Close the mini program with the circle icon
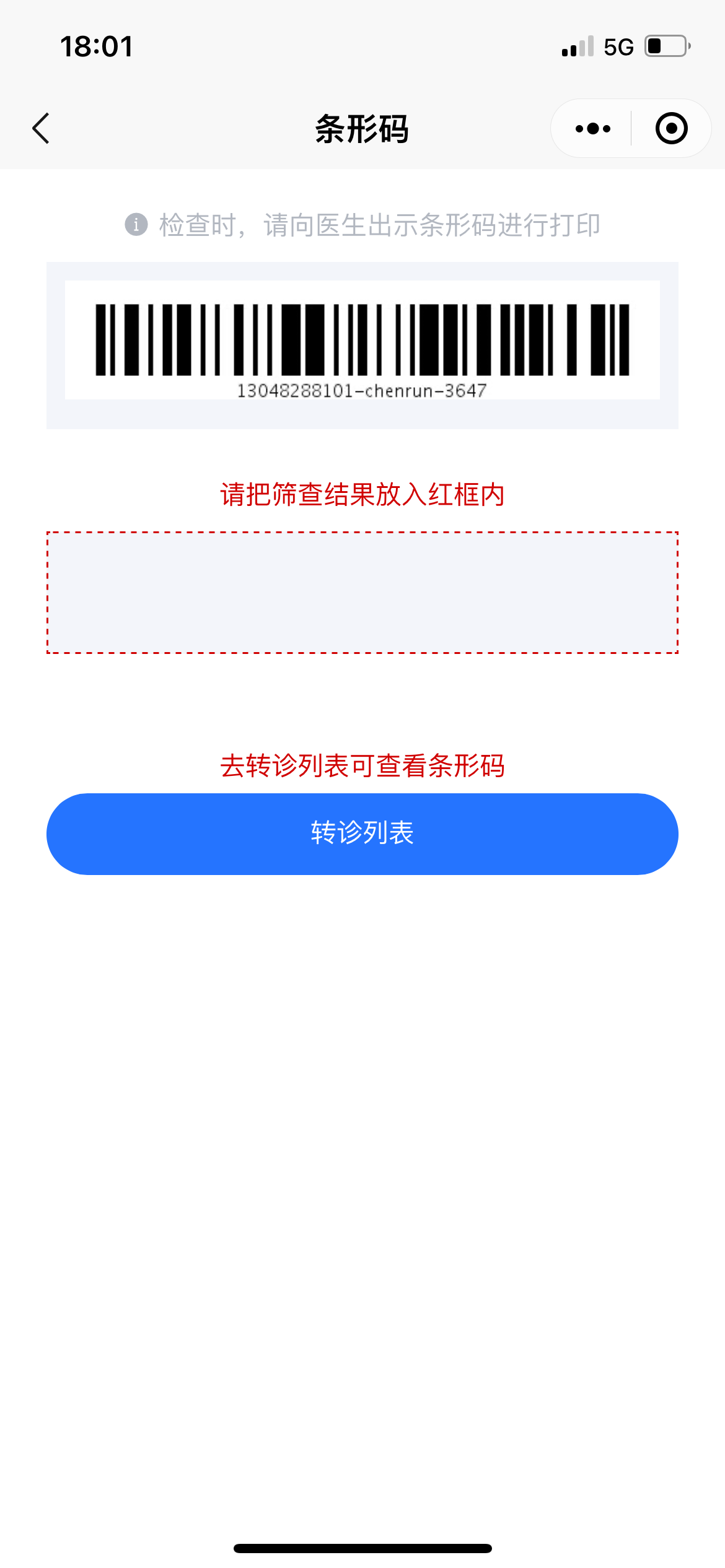Screen dimensions: 725x1568 (672, 129)
